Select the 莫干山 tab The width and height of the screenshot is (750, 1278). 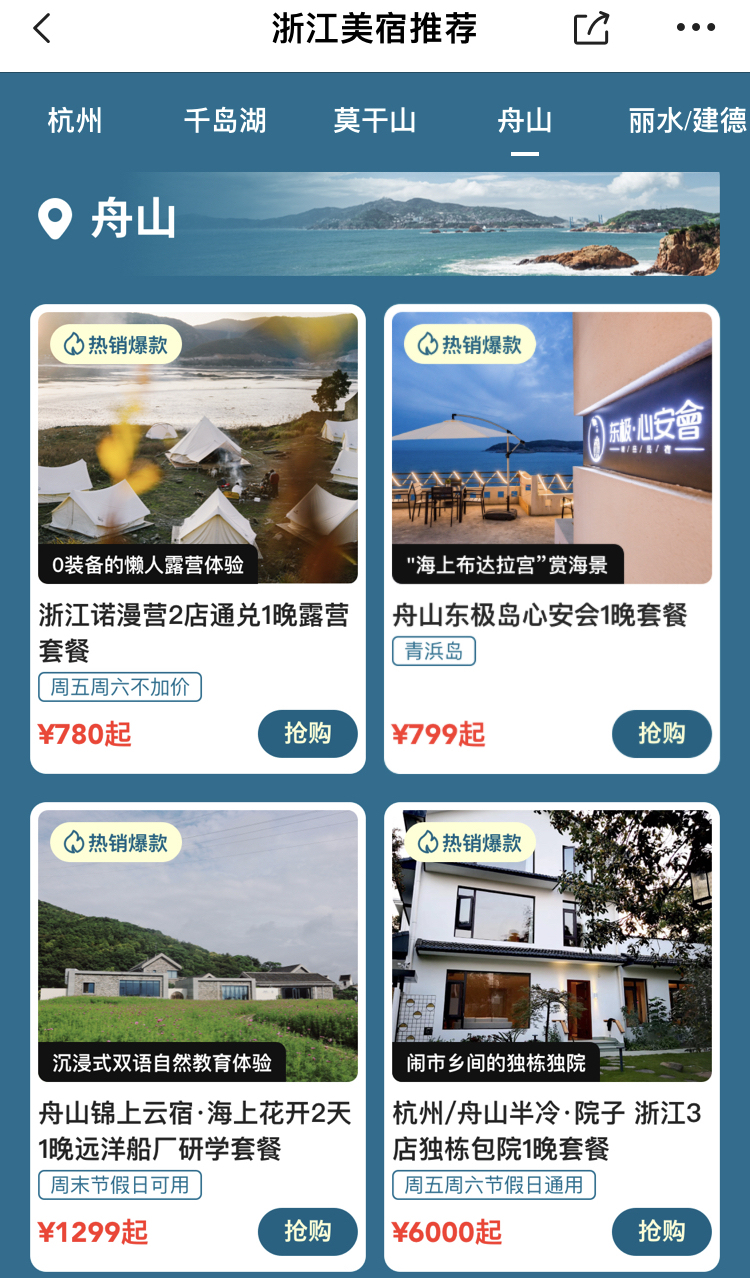375,121
